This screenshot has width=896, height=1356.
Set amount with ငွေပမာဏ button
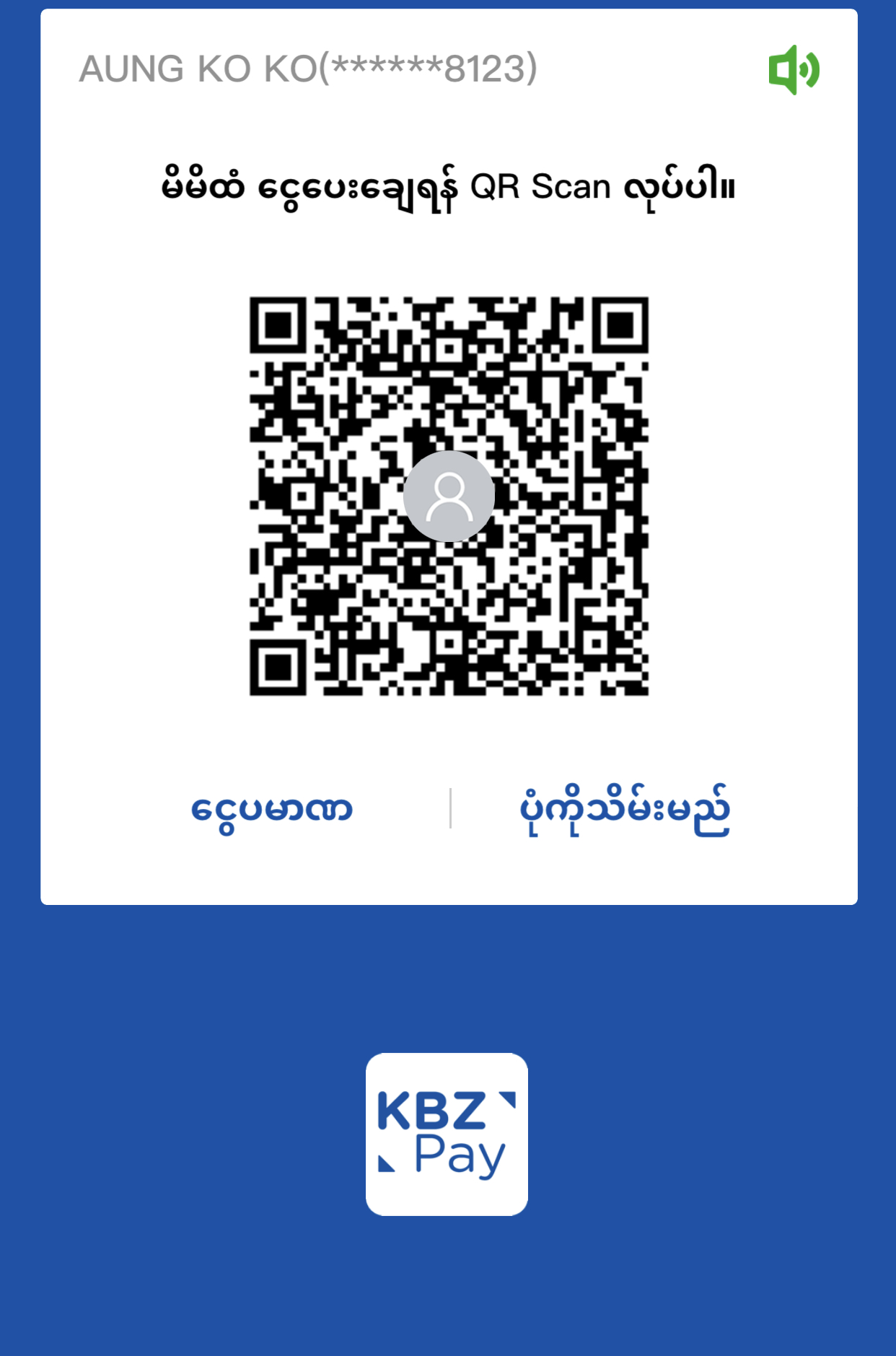[271, 810]
